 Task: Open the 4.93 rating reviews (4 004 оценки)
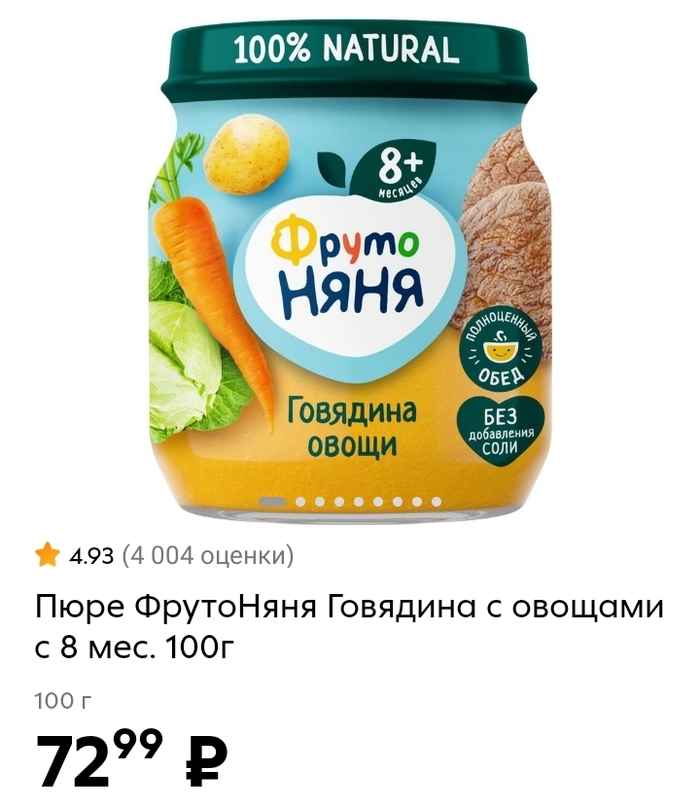pos(165,555)
